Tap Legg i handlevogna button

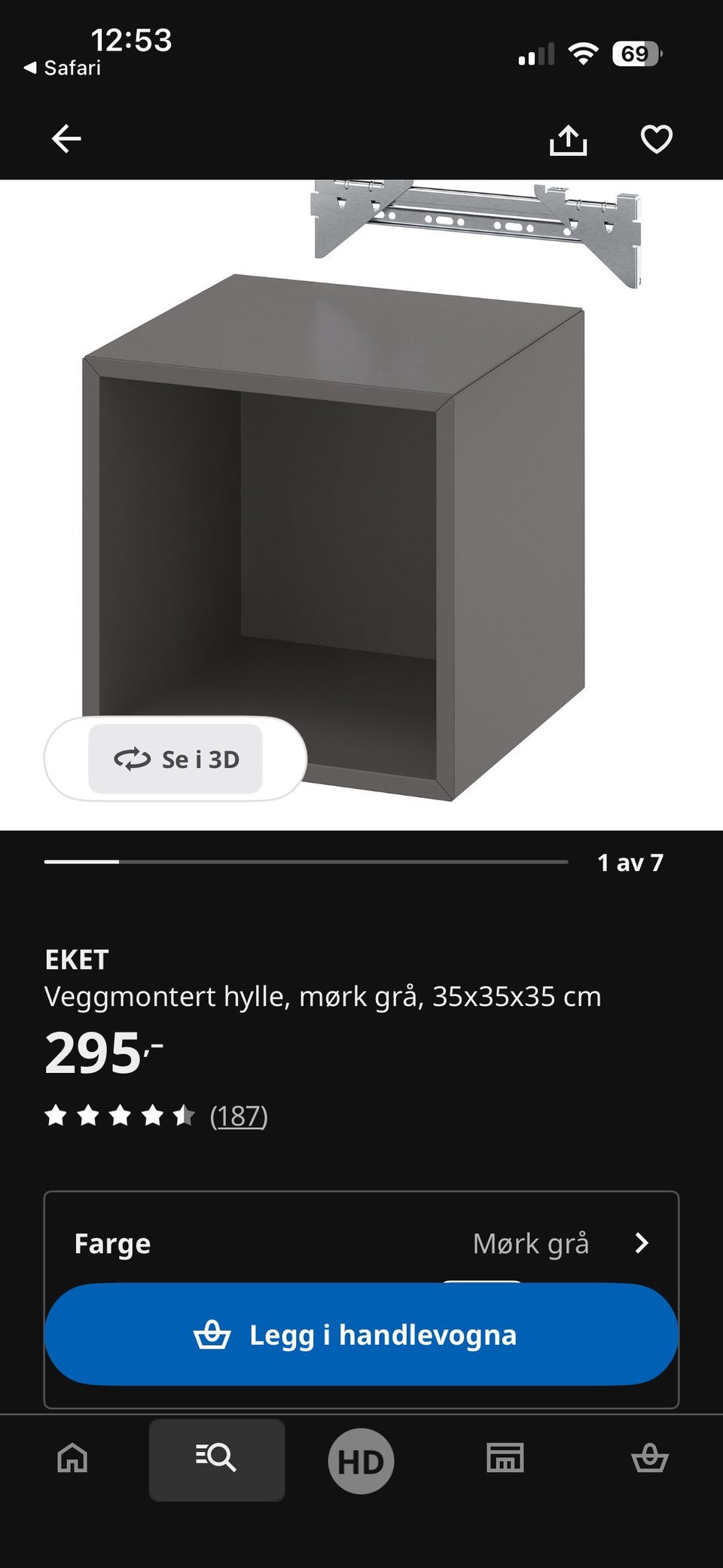click(x=361, y=1334)
